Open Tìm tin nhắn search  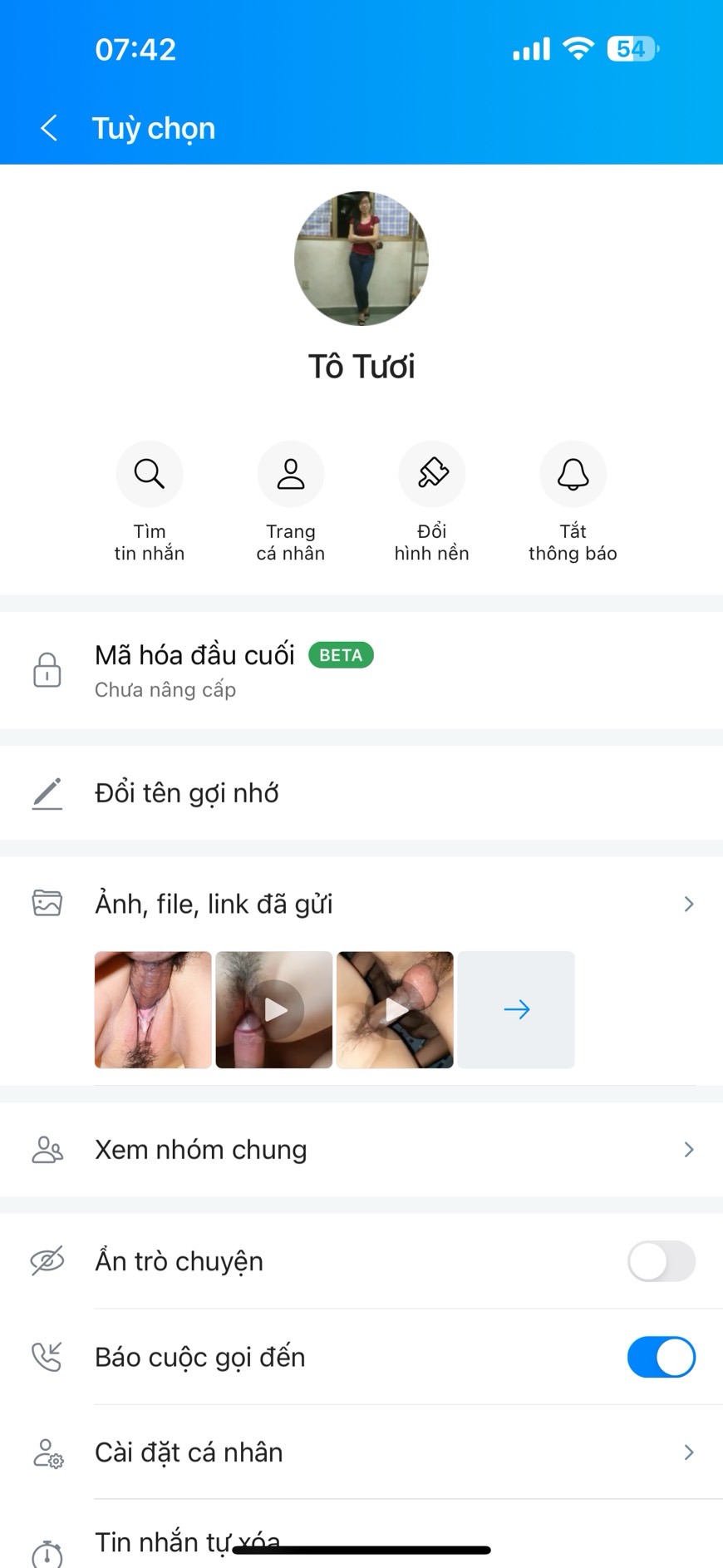[x=150, y=475]
